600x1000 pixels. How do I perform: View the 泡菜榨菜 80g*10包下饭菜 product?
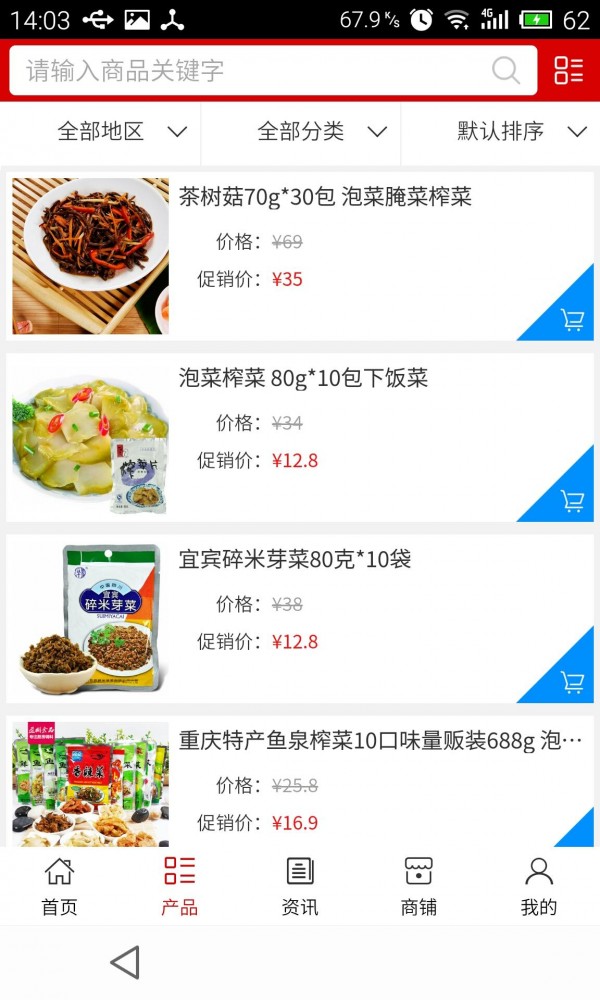[303, 378]
